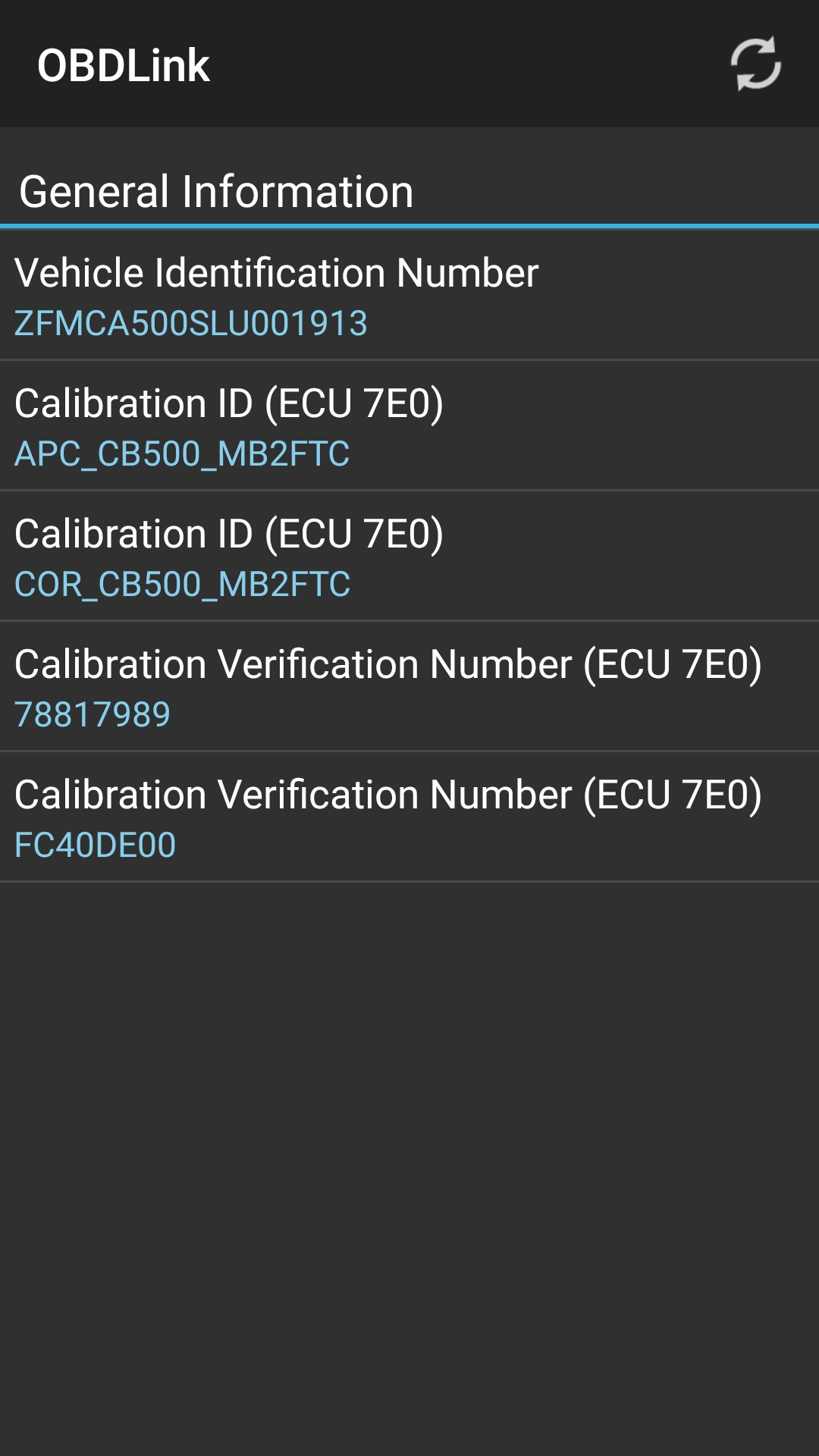The width and height of the screenshot is (819, 1456).
Task: Select the Vehicle Identification Number row
Action: [409, 296]
